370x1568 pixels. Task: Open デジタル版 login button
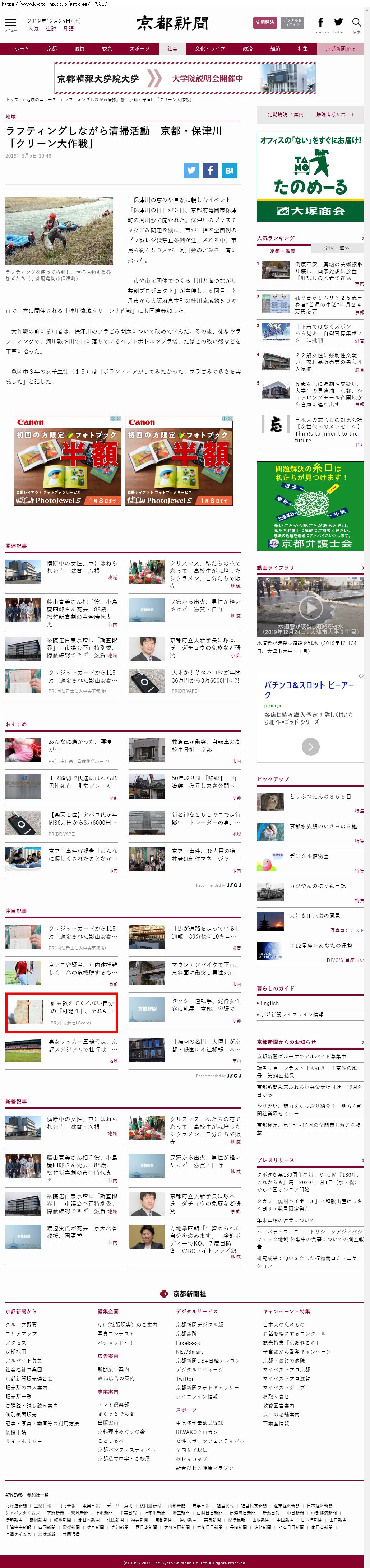tap(292, 23)
